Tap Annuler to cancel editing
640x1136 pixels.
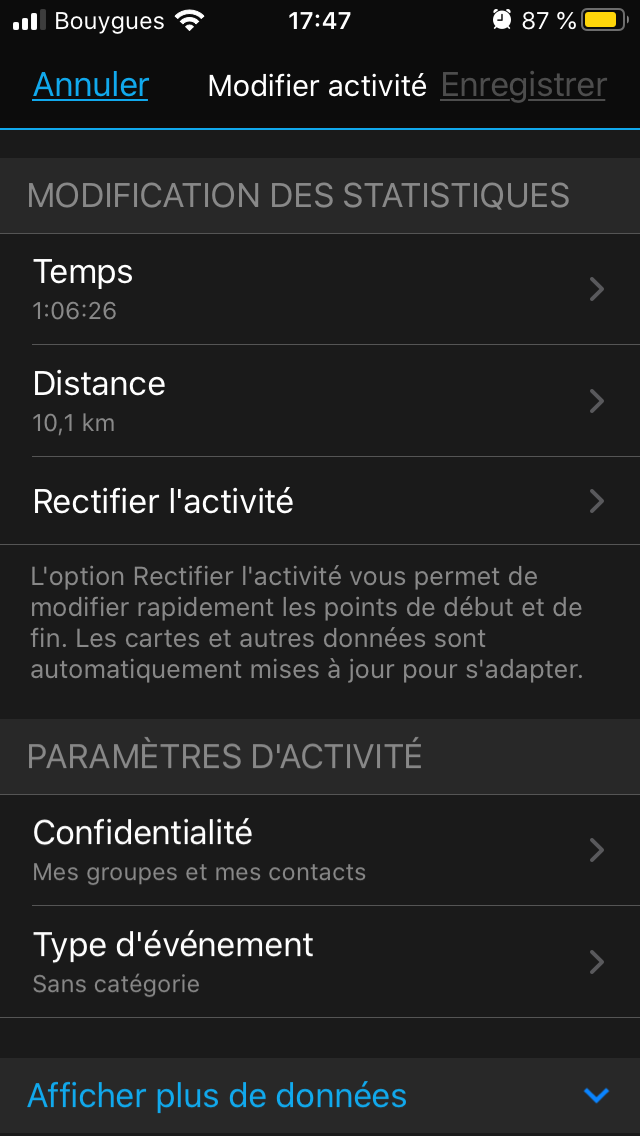[x=91, y=85]
